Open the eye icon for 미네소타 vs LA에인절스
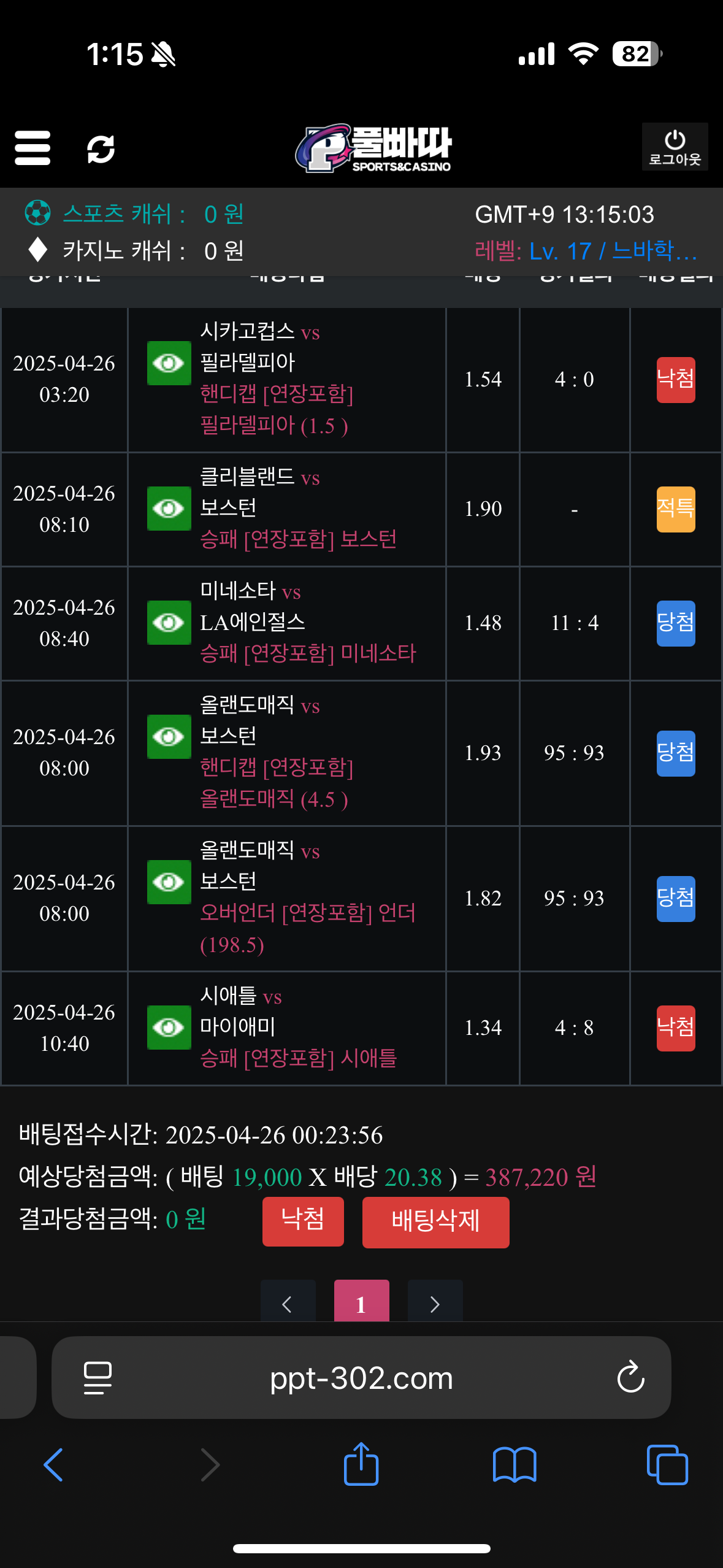Viewport: 723px width, 1568px height. [x=169, y=623]
